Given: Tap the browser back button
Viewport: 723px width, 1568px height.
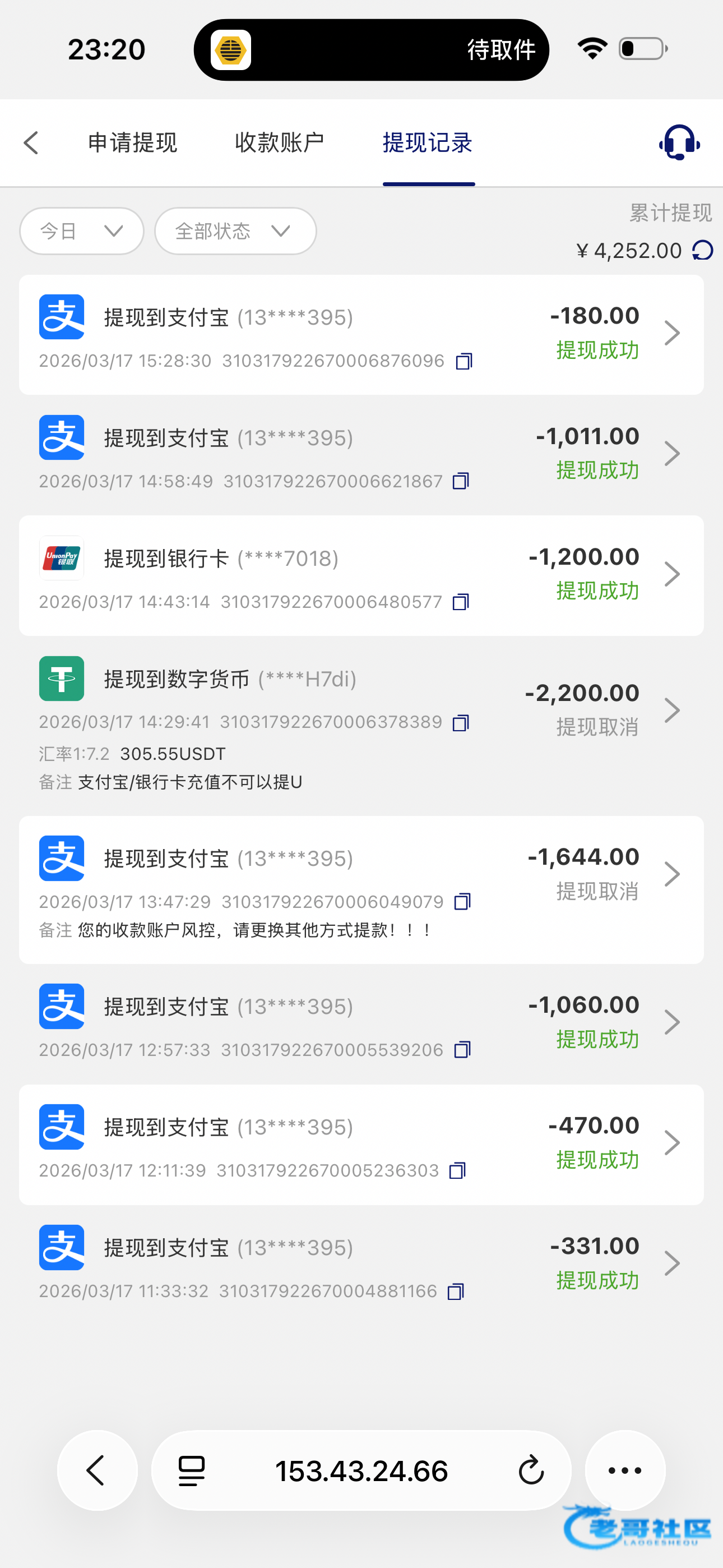Looking at the screenshot, I should [97, 1470].
